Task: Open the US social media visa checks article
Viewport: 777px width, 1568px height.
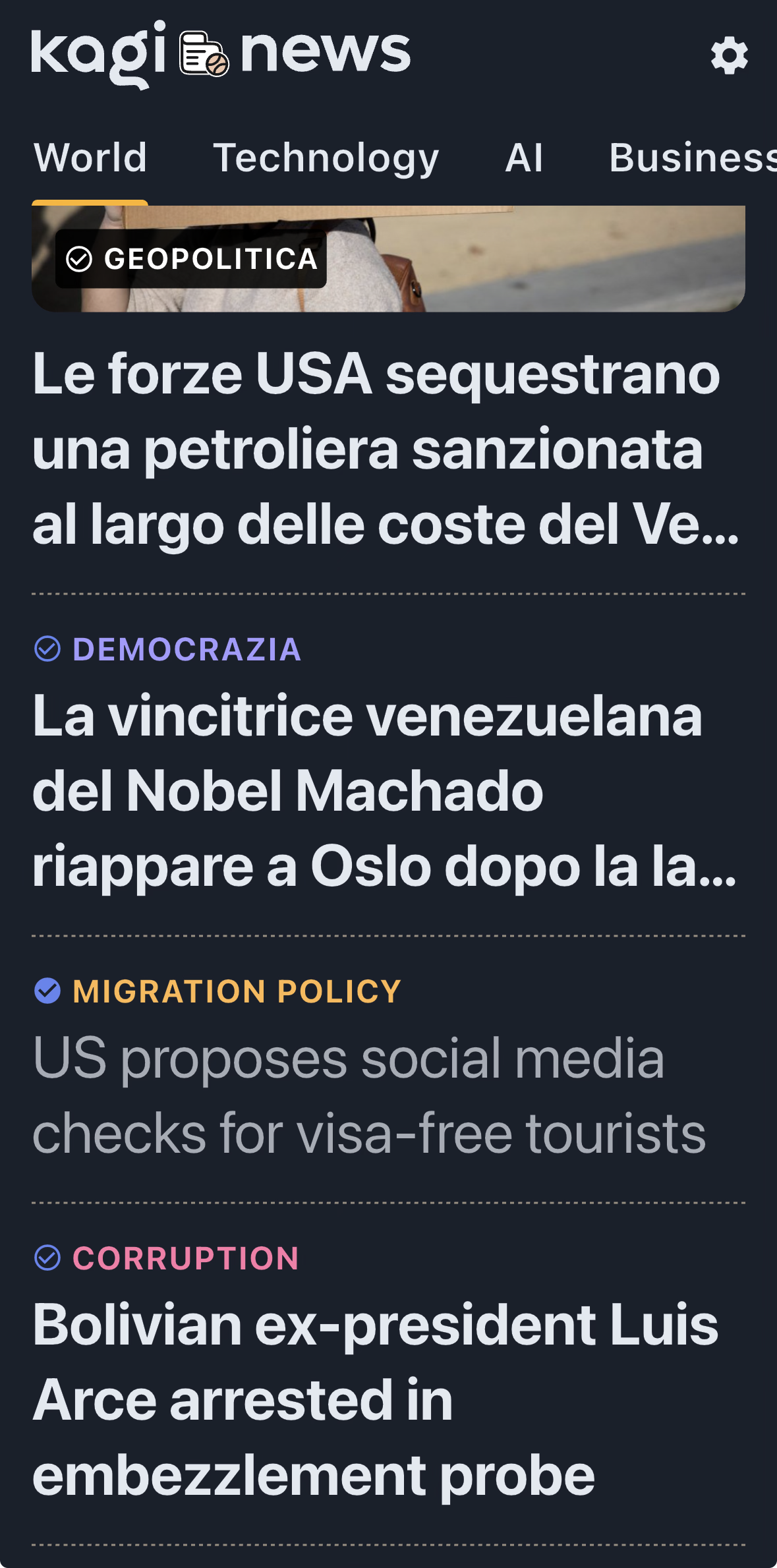Action: pos(369,1095)
